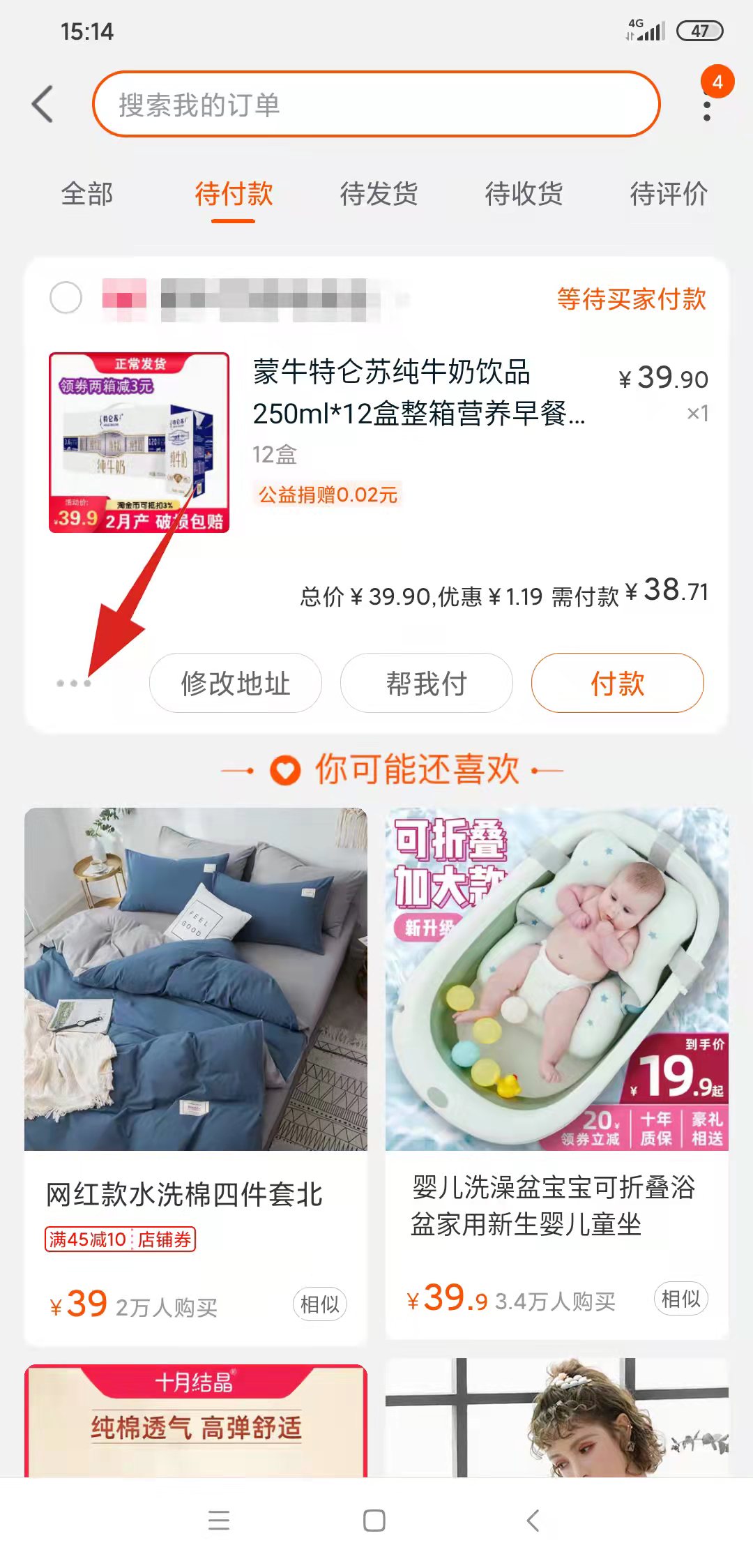Image resolution: width=753 pixels, height=1568 pixels.
Task: Find similar items to the 婴儿洗澡盆
Action: [x=680, y=1299]
